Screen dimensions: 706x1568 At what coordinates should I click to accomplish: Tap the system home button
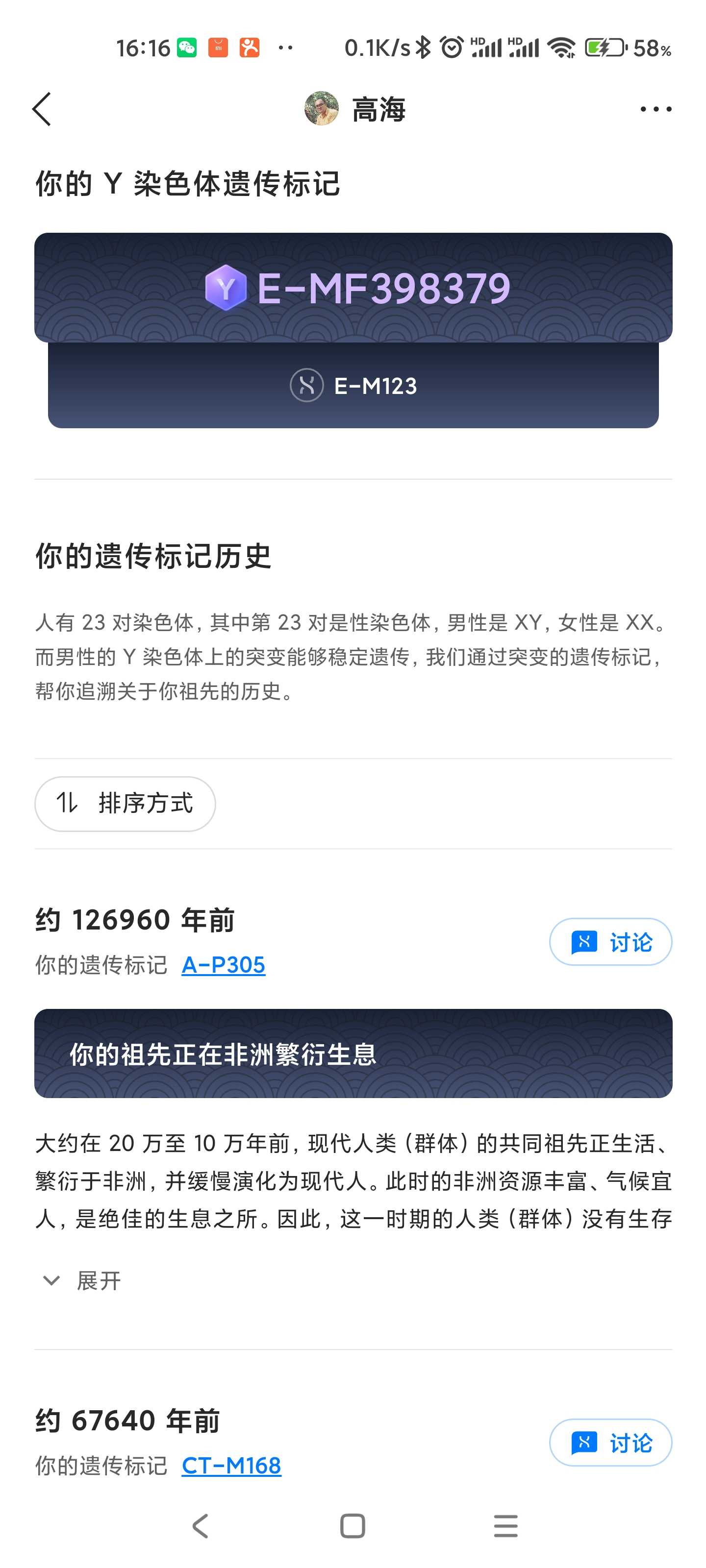tap(353, 1526)
